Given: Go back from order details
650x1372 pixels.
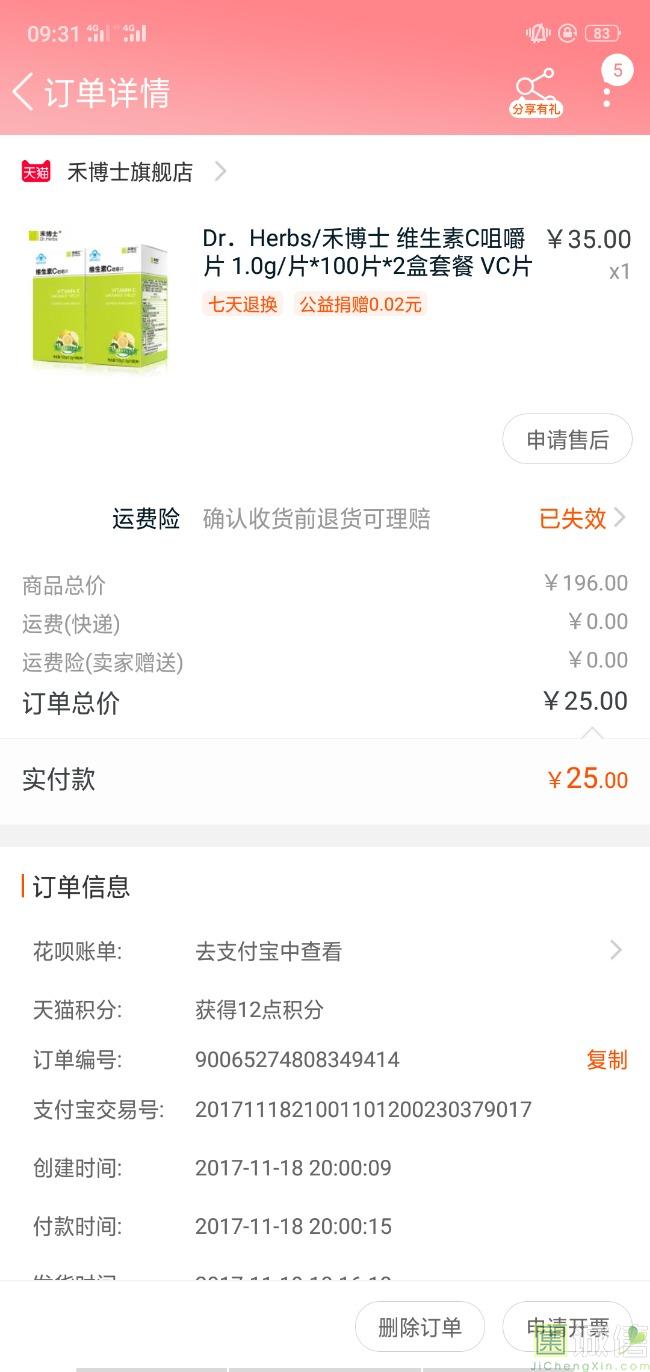Looking at the screenshot, I should [x=24, y=92].
